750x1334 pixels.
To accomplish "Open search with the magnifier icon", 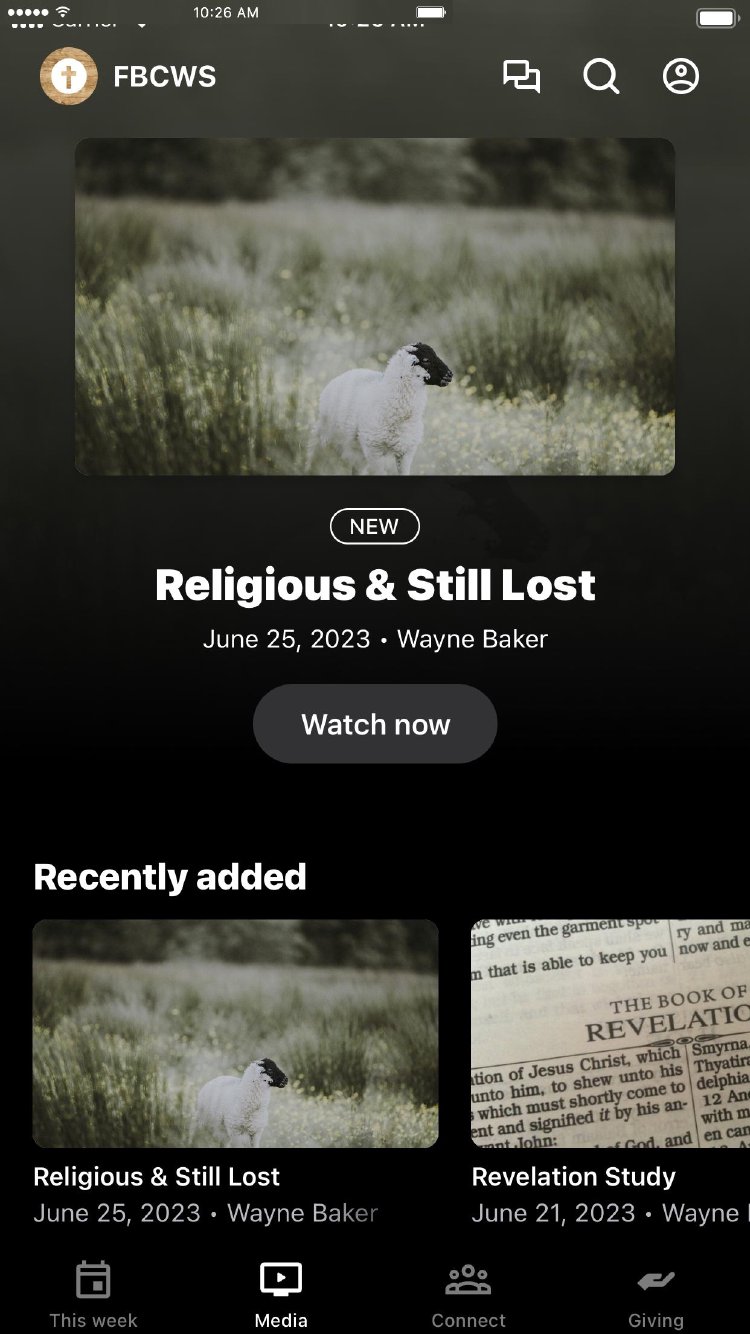I will (601, 77).
